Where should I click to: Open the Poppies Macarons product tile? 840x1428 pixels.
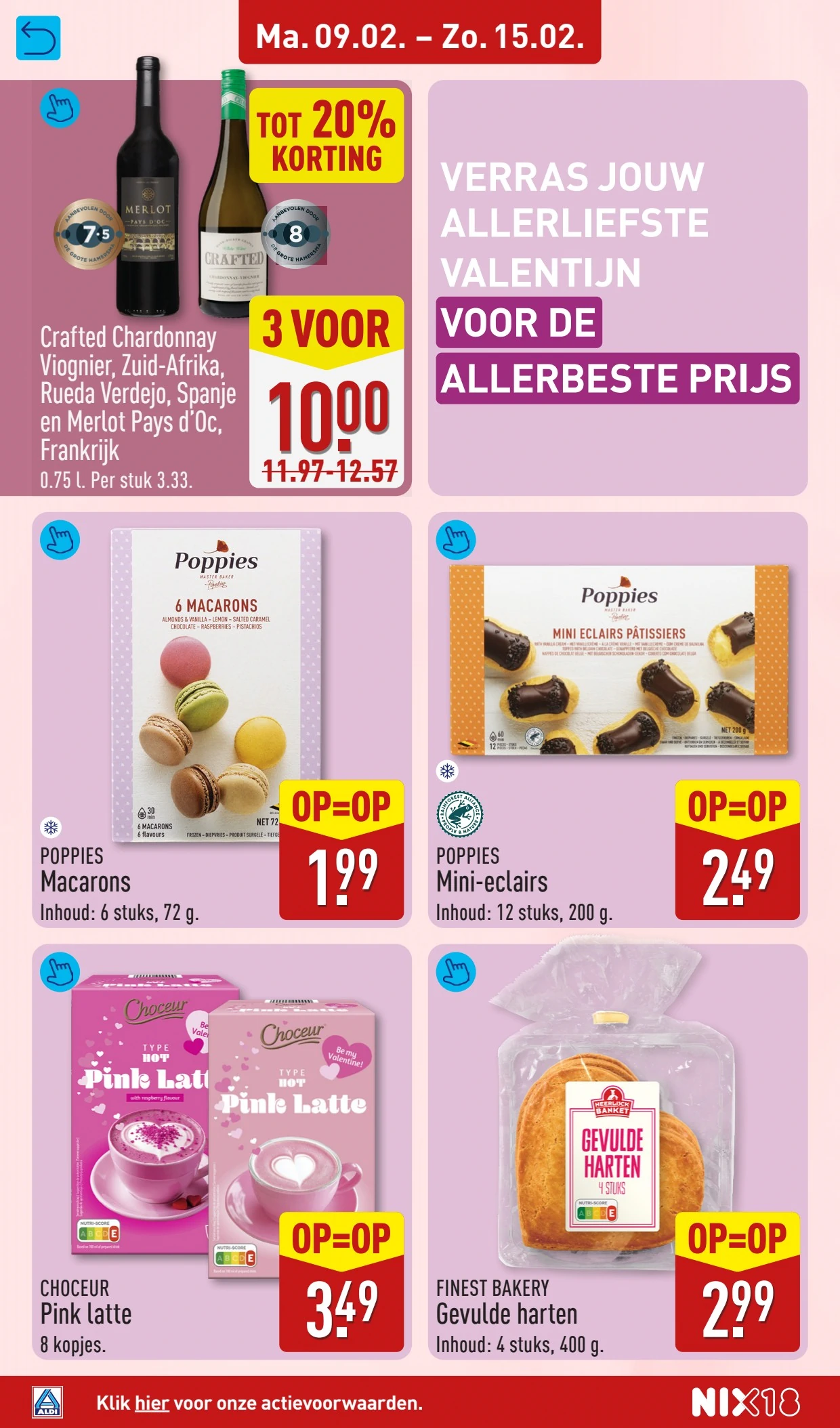tap(221, 719)
